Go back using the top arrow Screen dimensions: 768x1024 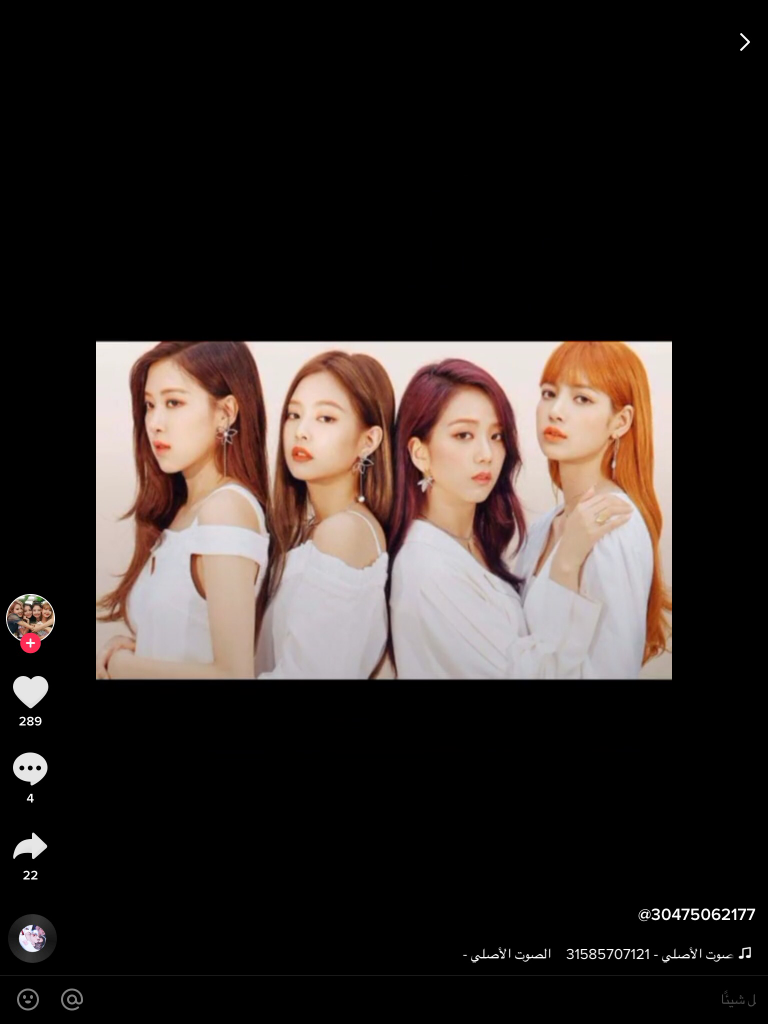point(744,42)
